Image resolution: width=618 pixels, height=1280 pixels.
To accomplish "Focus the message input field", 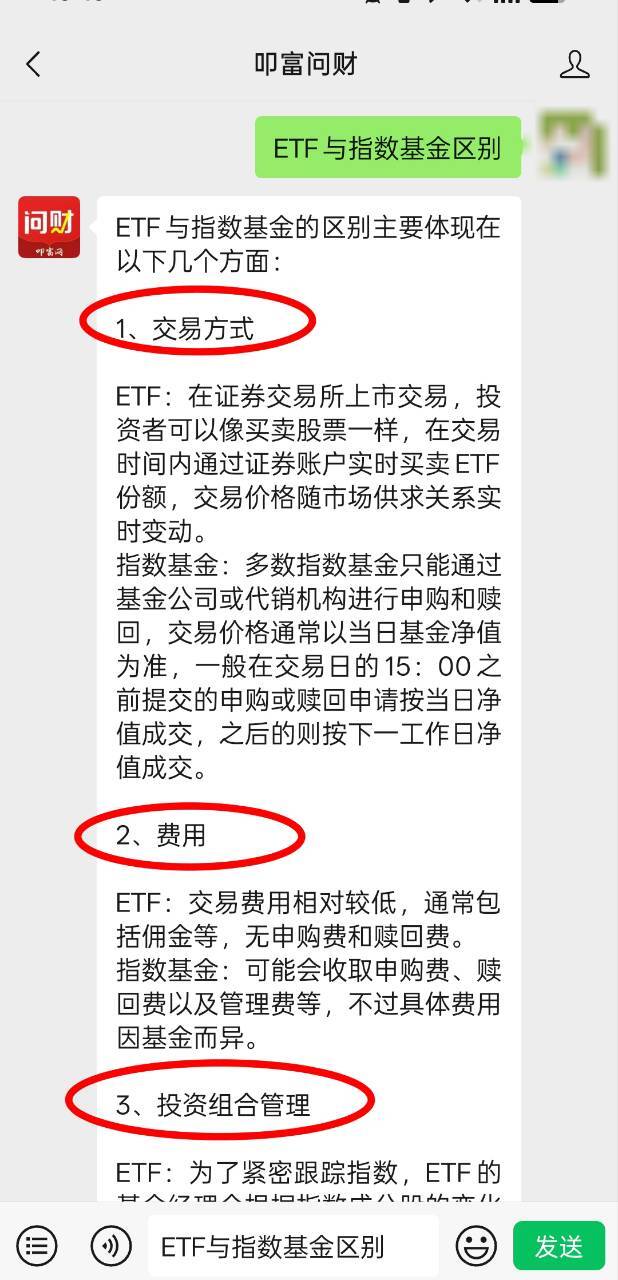I will point(293,1246).
